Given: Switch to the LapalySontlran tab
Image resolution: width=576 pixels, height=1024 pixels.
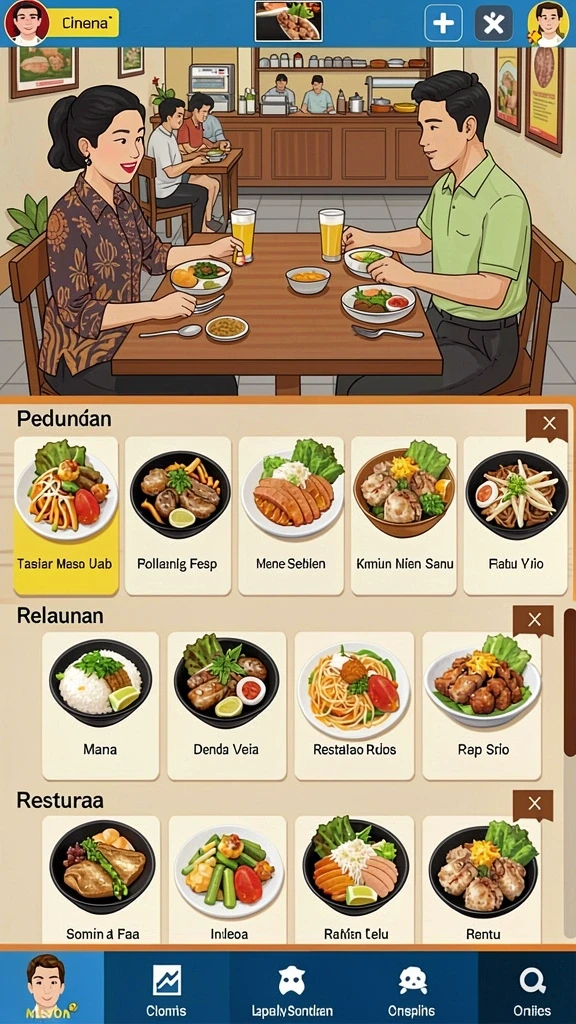Looking at the screenshot, I should pyautogui.click(x=292, y=988).
